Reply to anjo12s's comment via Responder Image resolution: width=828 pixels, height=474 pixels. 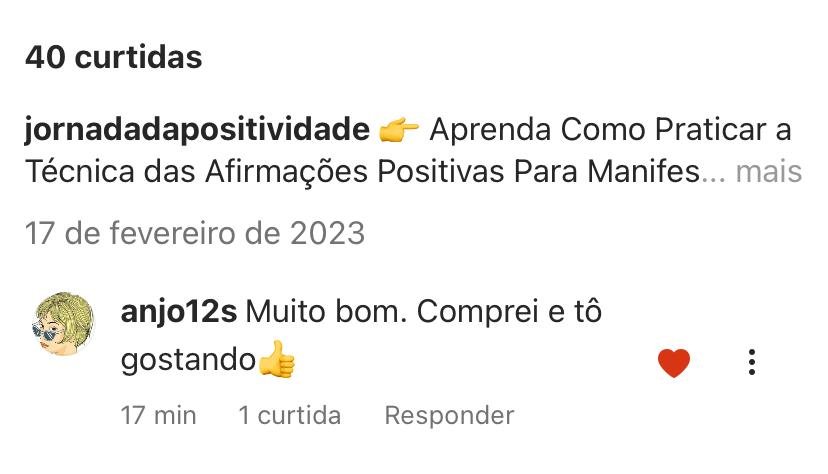point(449,415)
